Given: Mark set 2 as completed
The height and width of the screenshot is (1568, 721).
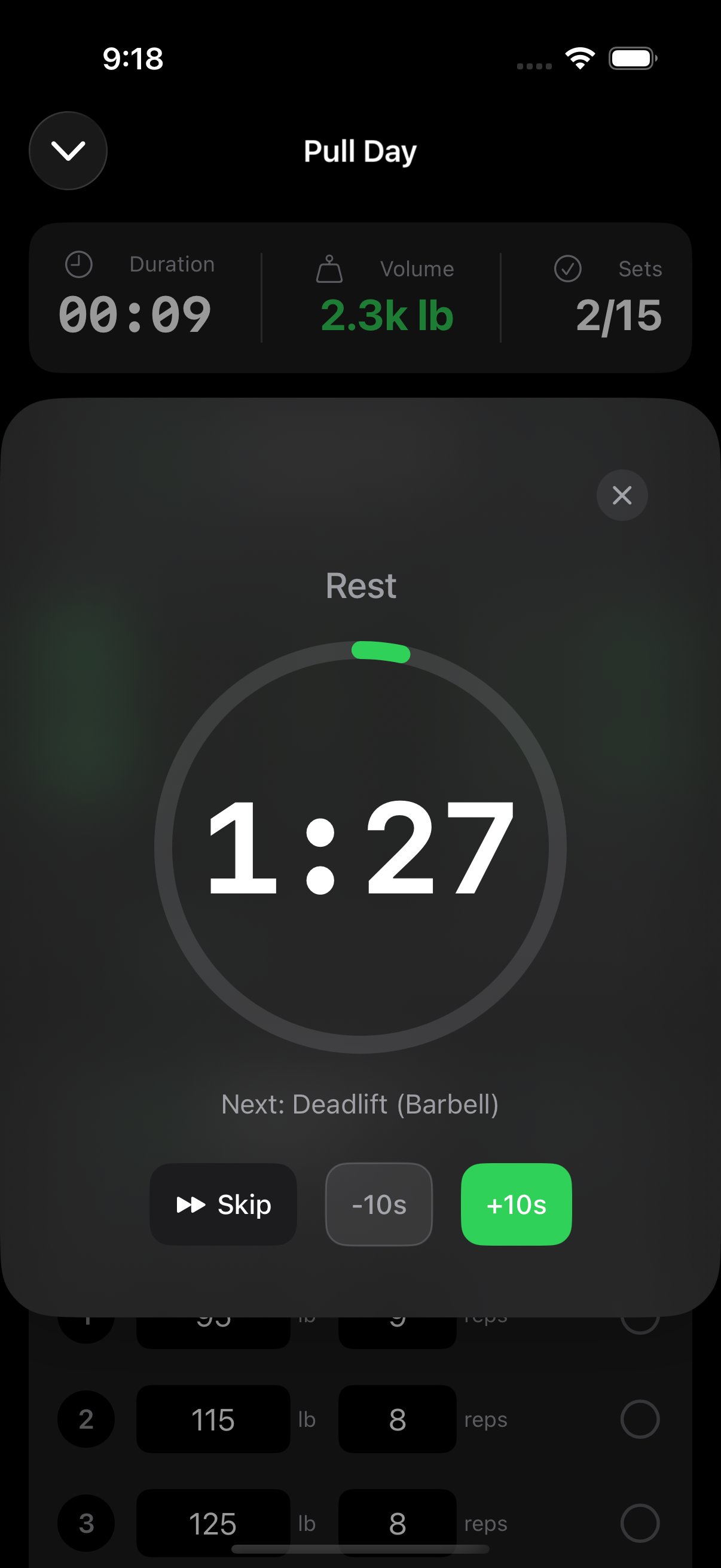Looking at the screenshot, I should (x=641, y=1420).
